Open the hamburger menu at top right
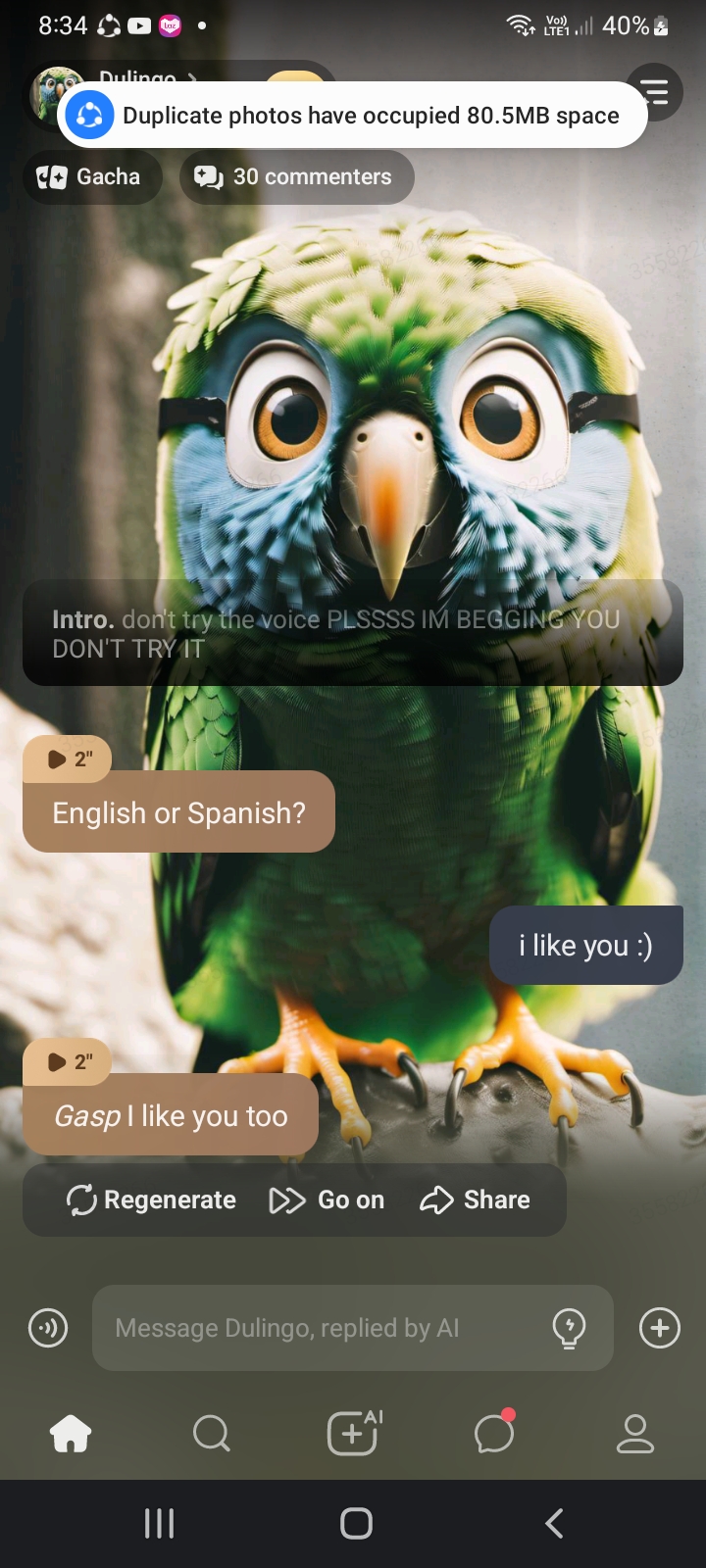 [x=654, y=92]
